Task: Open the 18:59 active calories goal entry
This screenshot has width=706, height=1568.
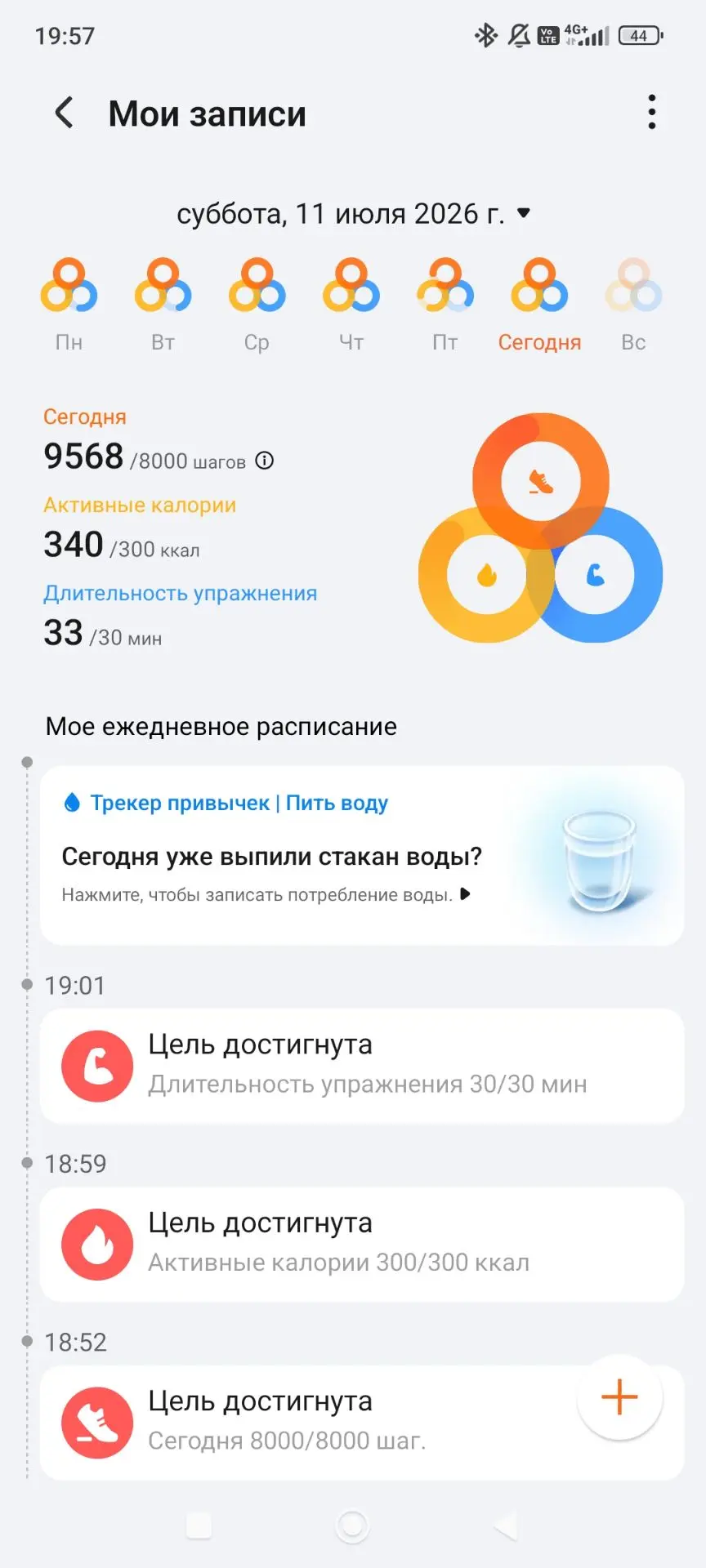Action: [x=362, y=1244]
